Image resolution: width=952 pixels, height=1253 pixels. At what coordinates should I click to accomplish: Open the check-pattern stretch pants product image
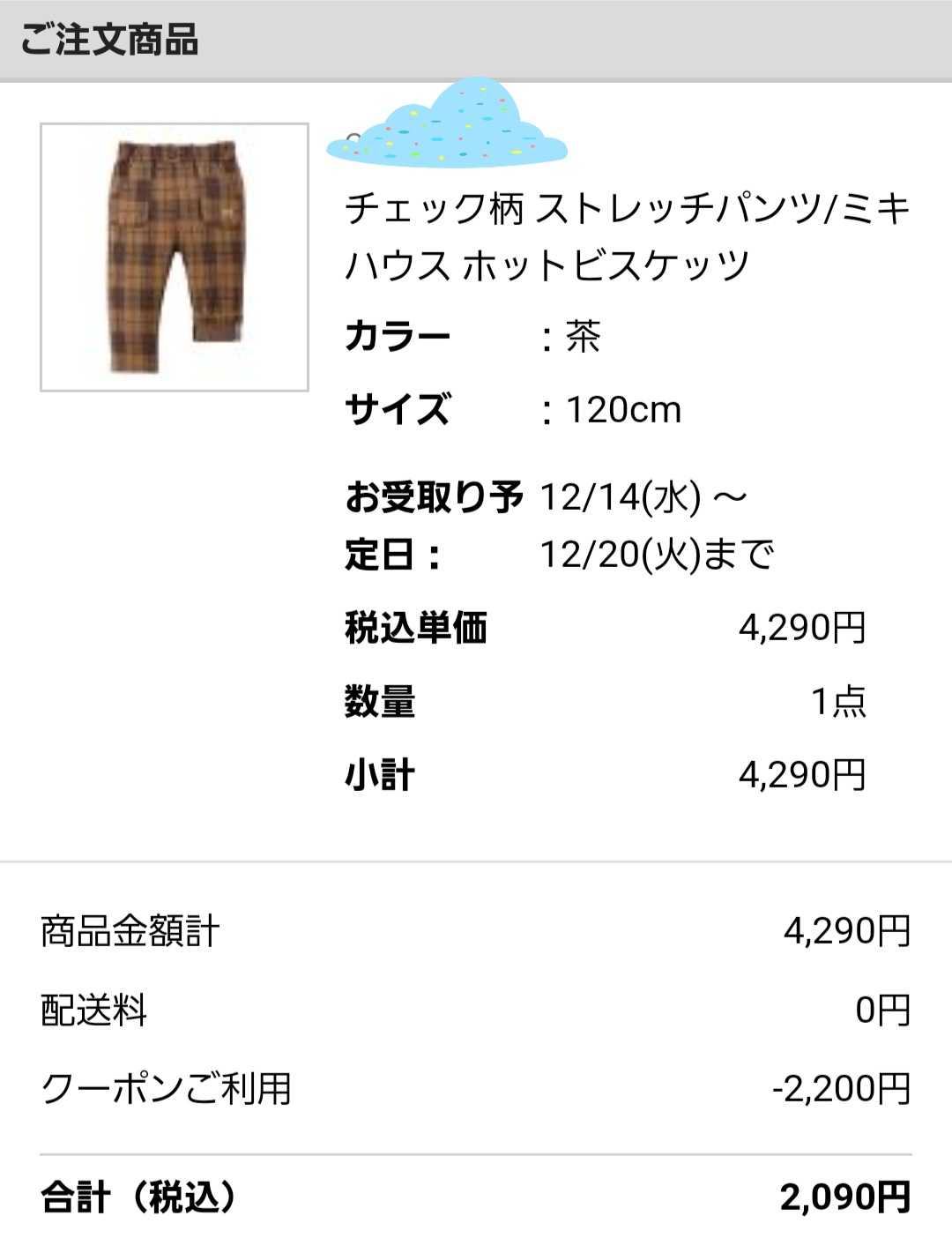[x=175, y=257]
